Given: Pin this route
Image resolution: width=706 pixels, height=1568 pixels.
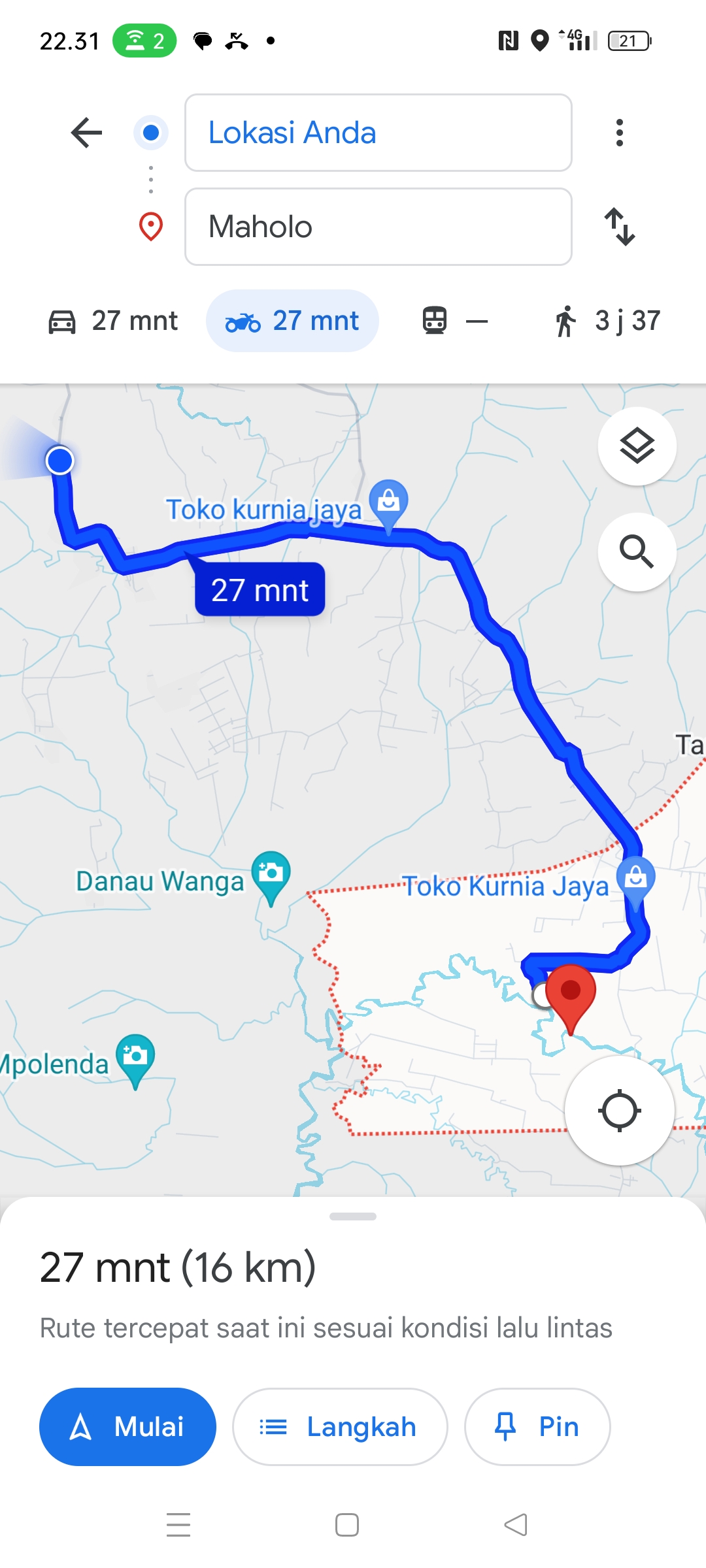Looking at the screenshot, I should pos(537,1426).
